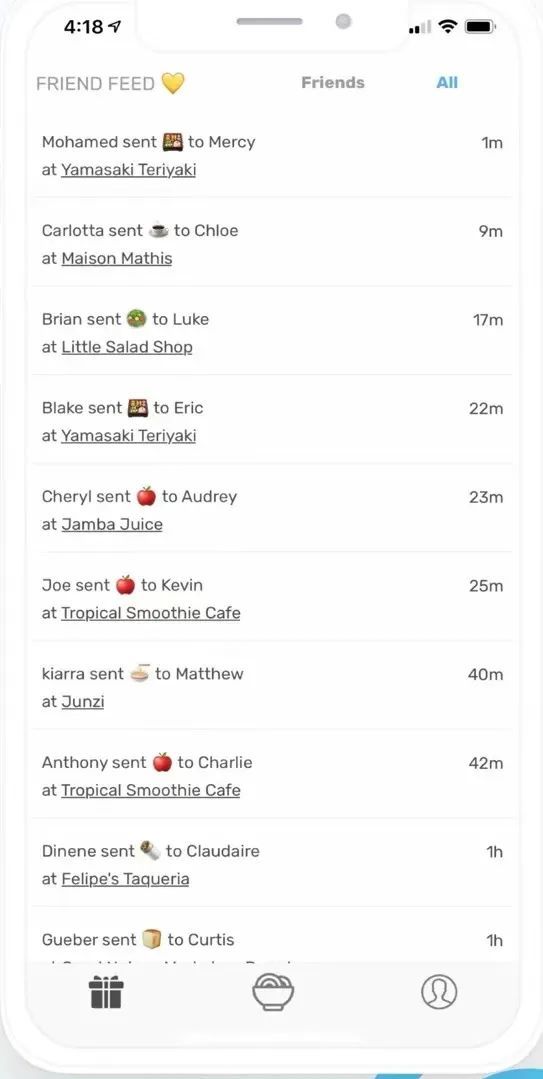Open the gift tab in bottom bar
Screen dimensions: 543x1079
pyautogui.click(x=106, y=992)
